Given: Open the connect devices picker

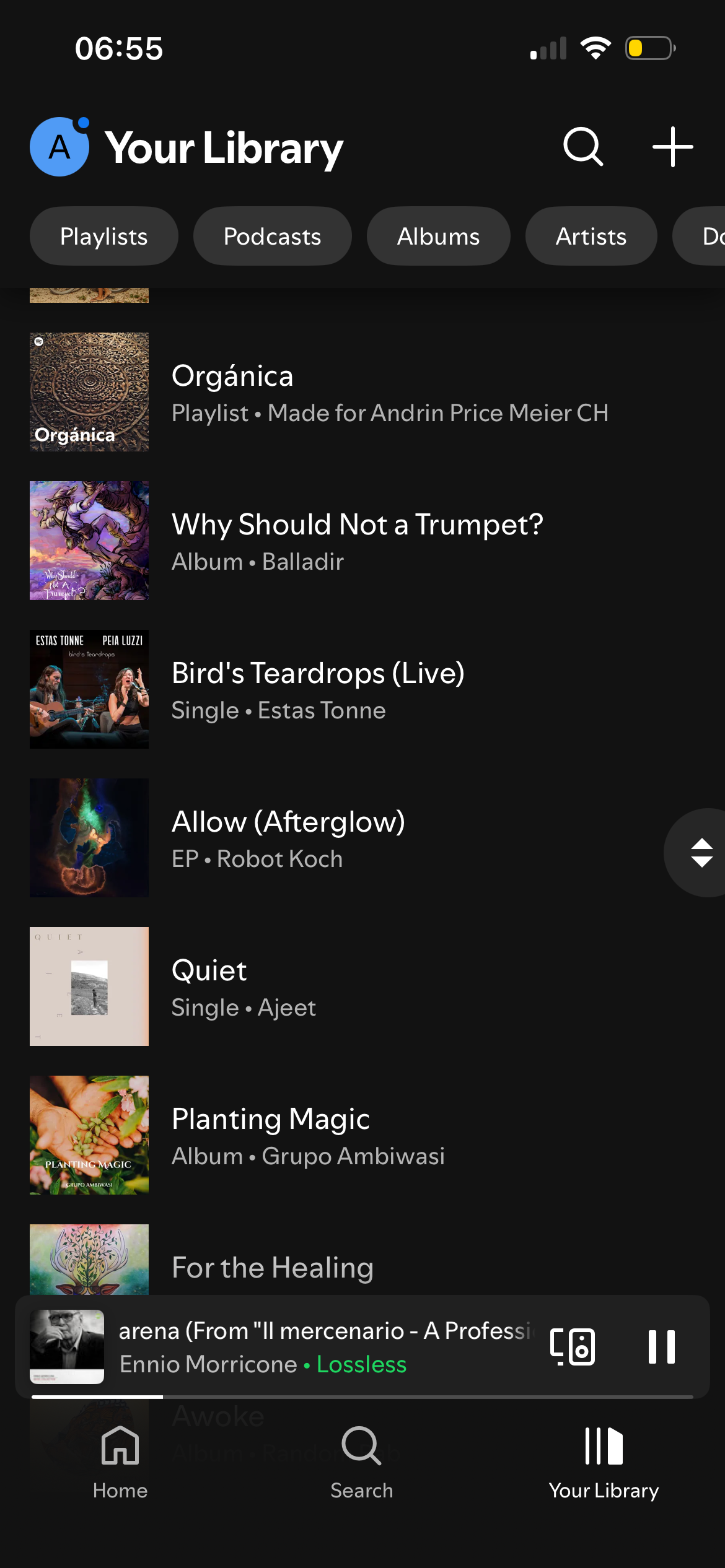Looking at the screenshot, I should 573,1346.
